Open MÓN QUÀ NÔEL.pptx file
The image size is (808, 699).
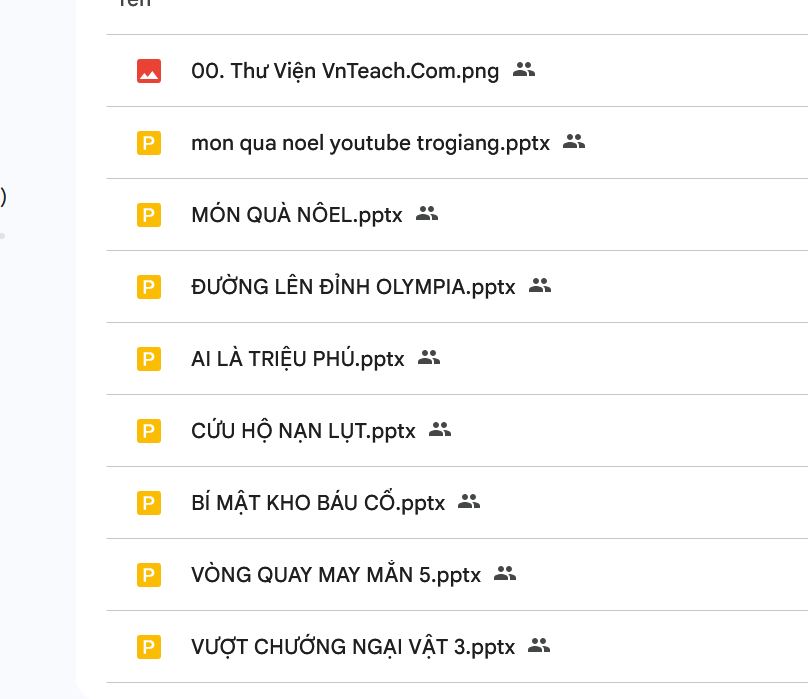point(296,215)
